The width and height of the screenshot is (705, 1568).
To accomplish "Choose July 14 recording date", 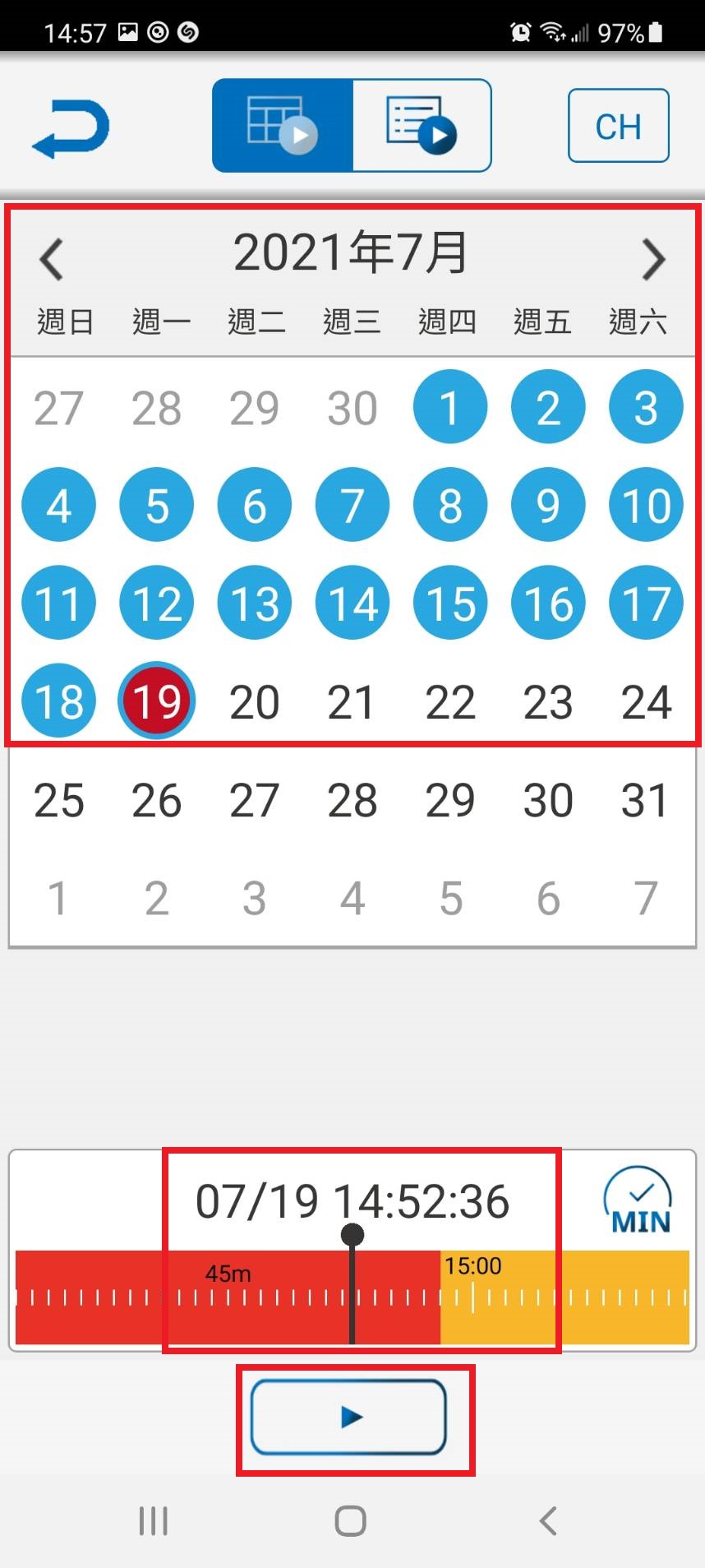I will click(352, 603).
